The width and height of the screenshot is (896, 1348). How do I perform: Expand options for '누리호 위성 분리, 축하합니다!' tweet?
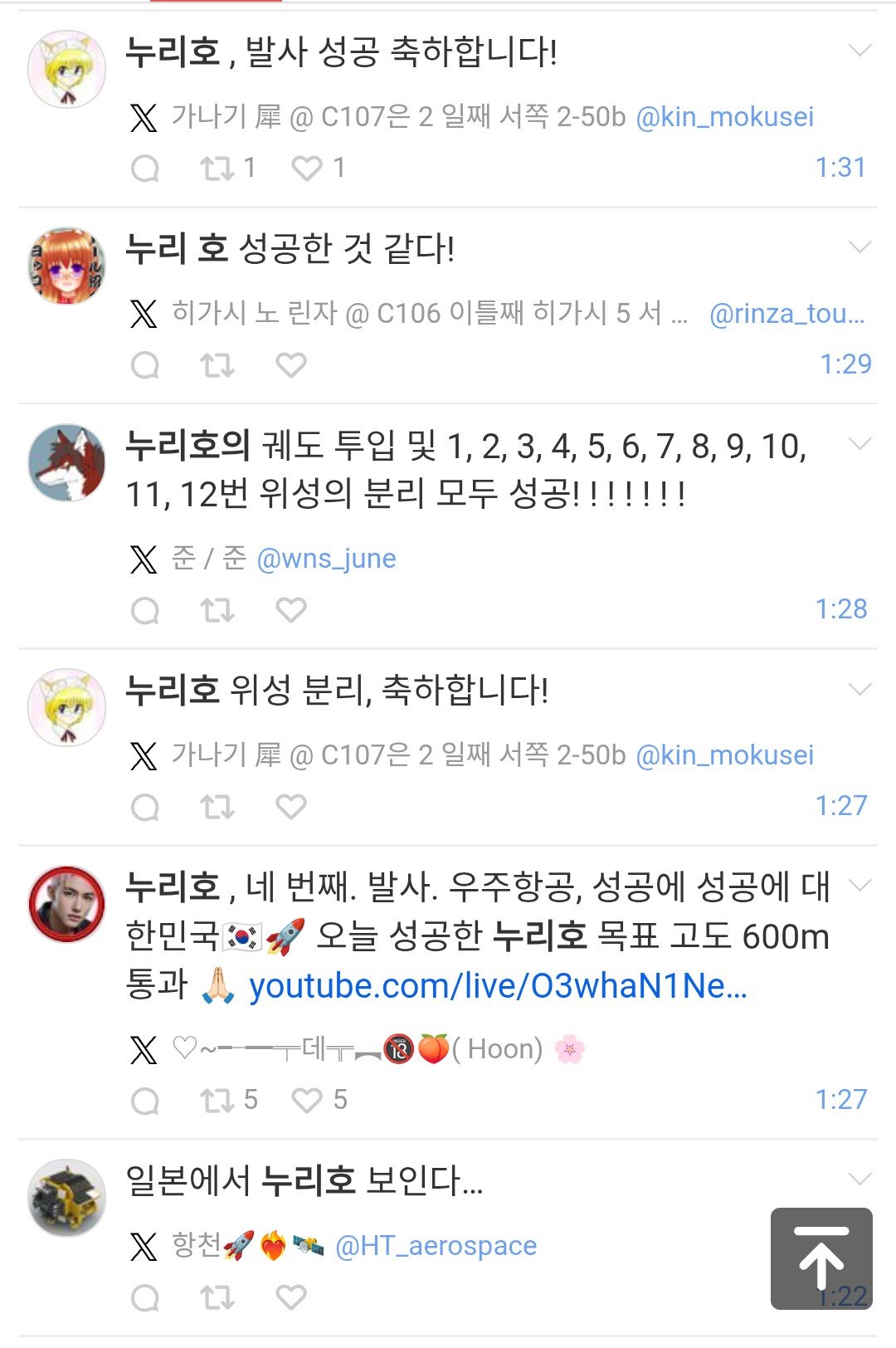[860, 690]
